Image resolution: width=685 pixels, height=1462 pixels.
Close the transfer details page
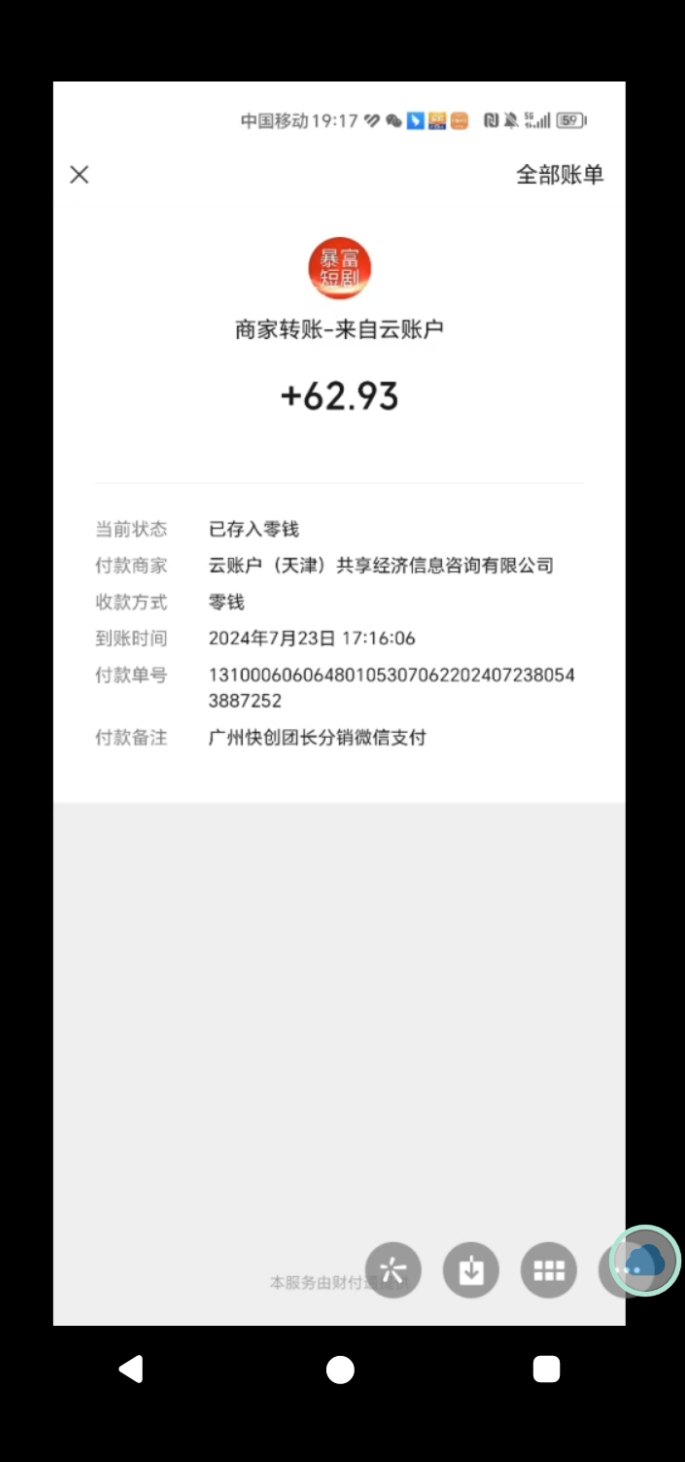click(x=80, y=175)
